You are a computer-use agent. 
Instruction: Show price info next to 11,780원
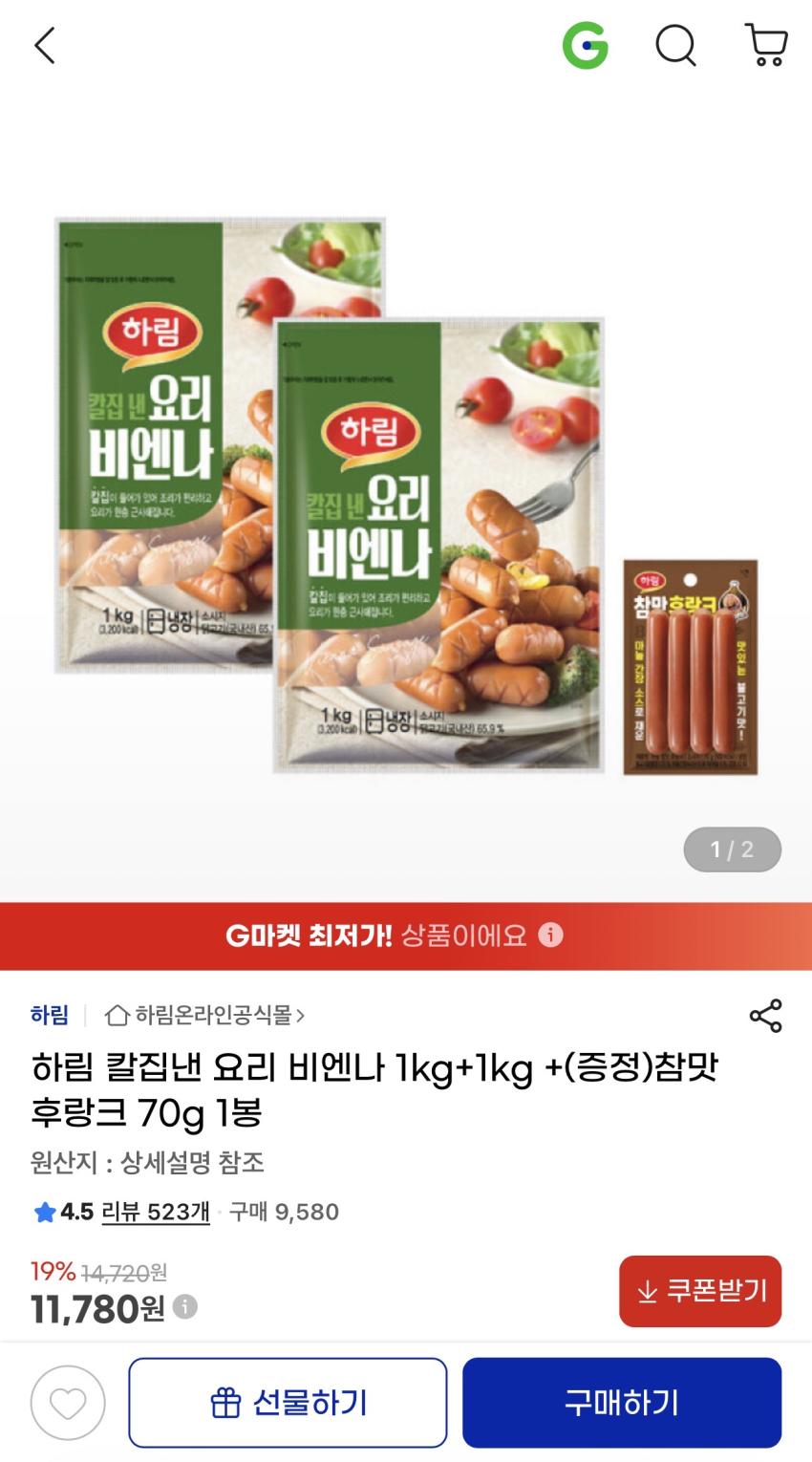coord(184,1306)
